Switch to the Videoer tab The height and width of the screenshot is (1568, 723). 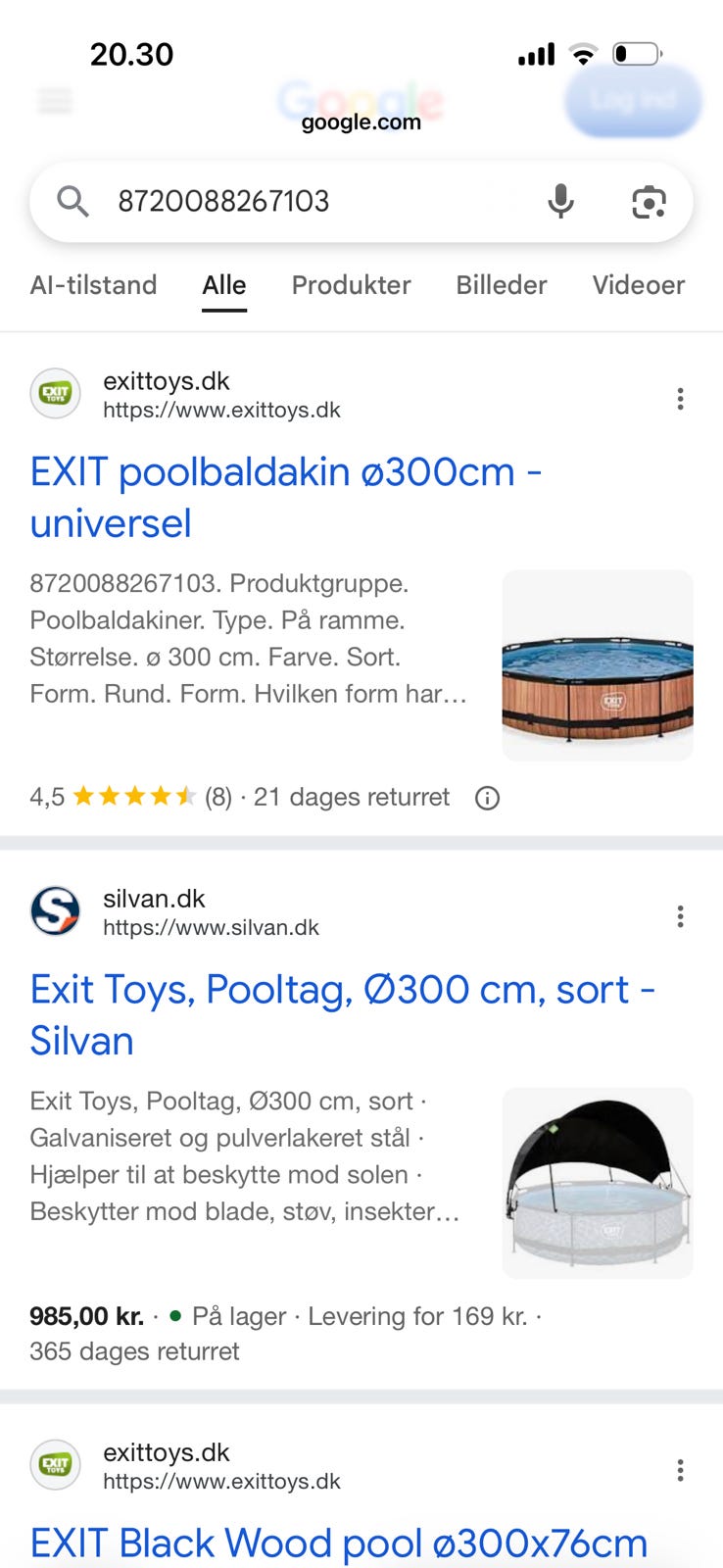pyautogui.click(x=638, y=285)
